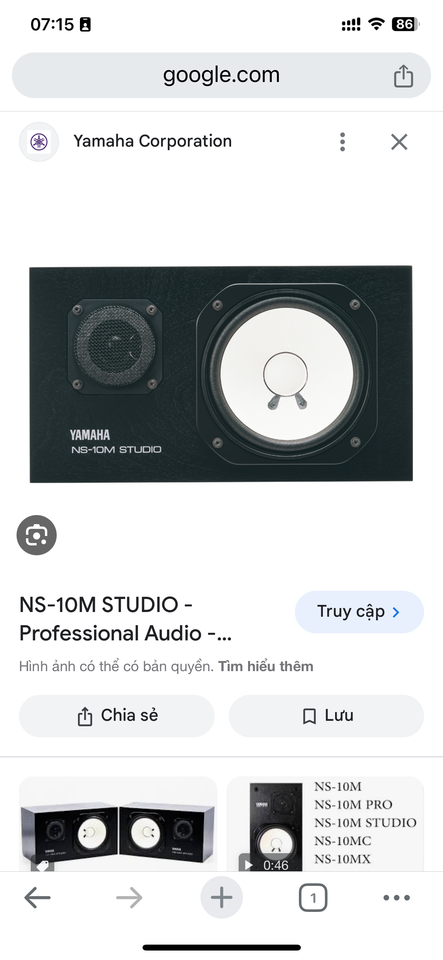443x960 pixels.
Task: View the main Yamaha NS-10M STUDIO image
Action: (x=221, y=374)
